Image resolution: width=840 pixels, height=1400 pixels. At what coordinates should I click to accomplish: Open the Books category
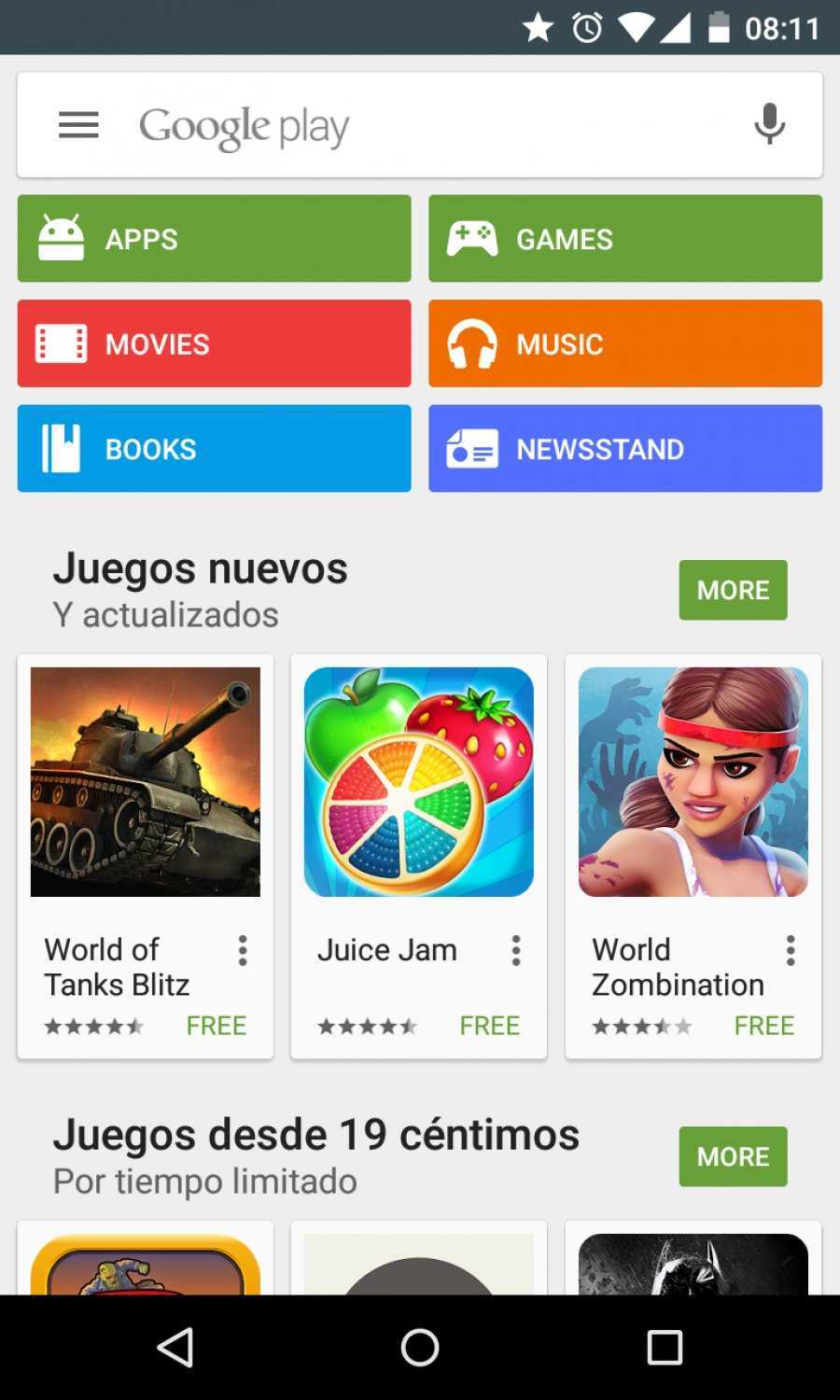214,449
